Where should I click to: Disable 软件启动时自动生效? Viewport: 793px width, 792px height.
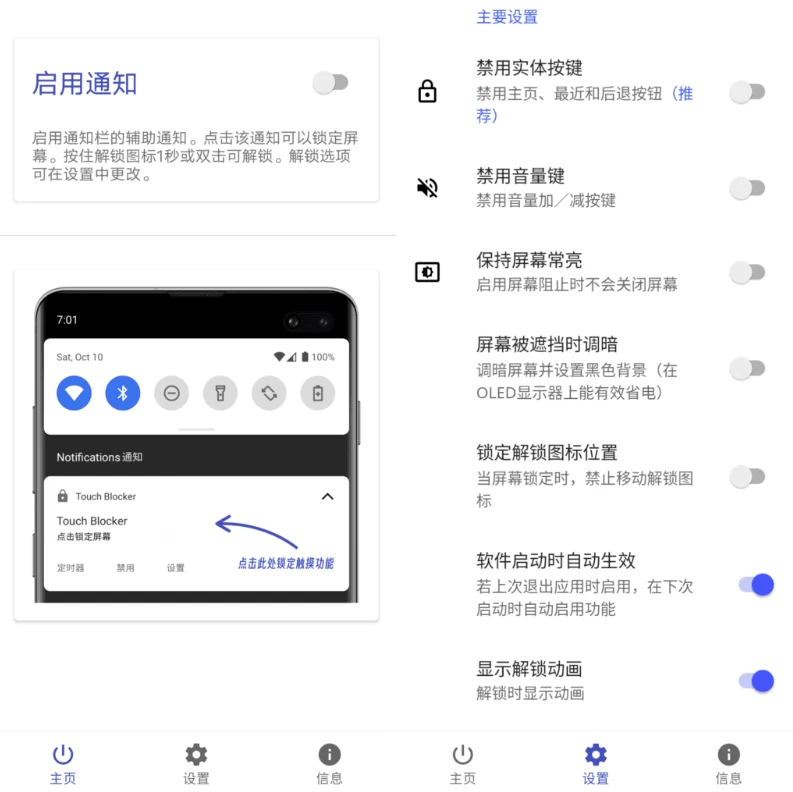[755, 585]
